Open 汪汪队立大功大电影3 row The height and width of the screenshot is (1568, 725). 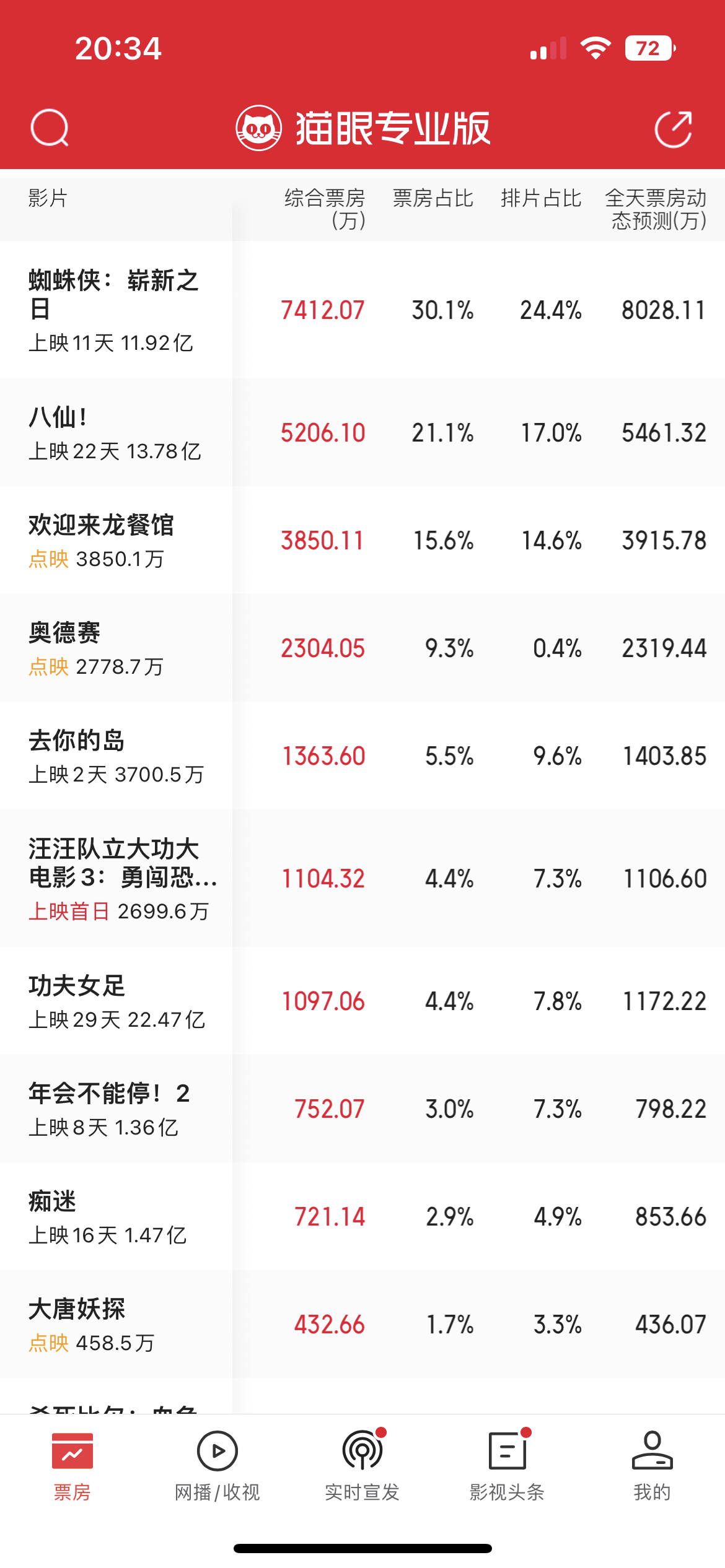pyautogui.click(x=362, y=878)
